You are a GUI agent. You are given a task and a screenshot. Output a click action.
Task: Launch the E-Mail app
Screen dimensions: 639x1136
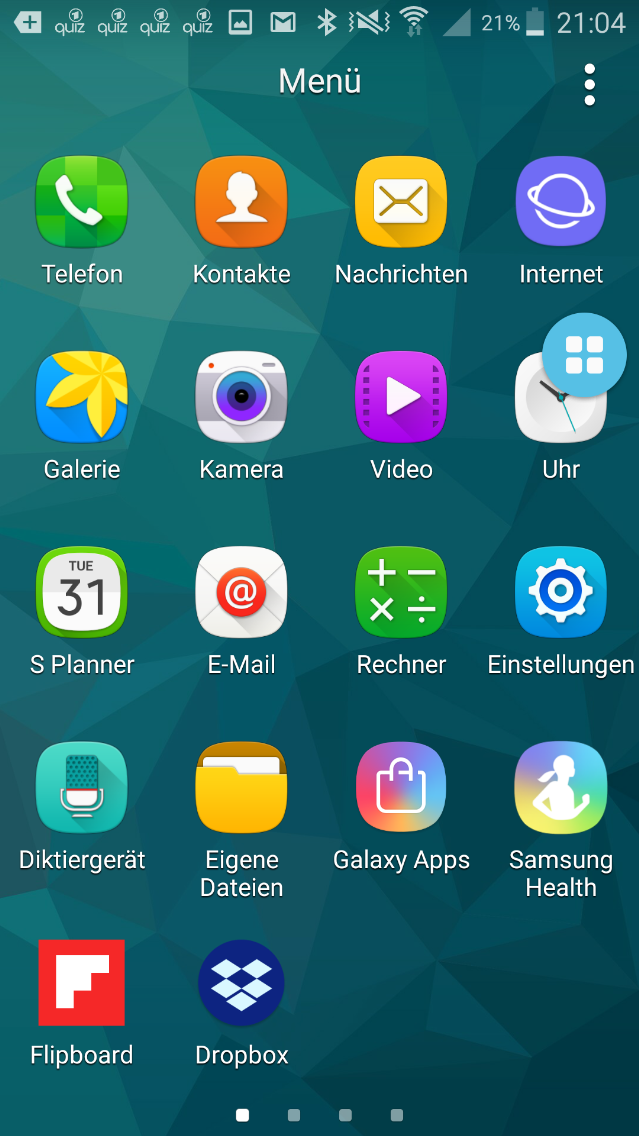pos(241,593)
